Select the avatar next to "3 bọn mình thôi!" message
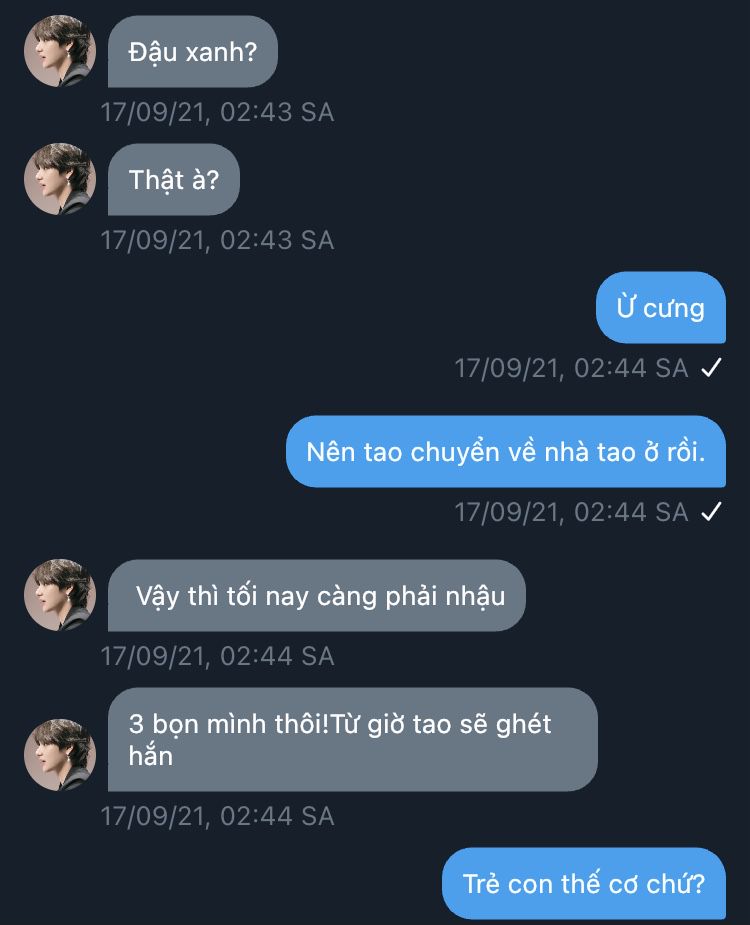 [x=60, y=755]
